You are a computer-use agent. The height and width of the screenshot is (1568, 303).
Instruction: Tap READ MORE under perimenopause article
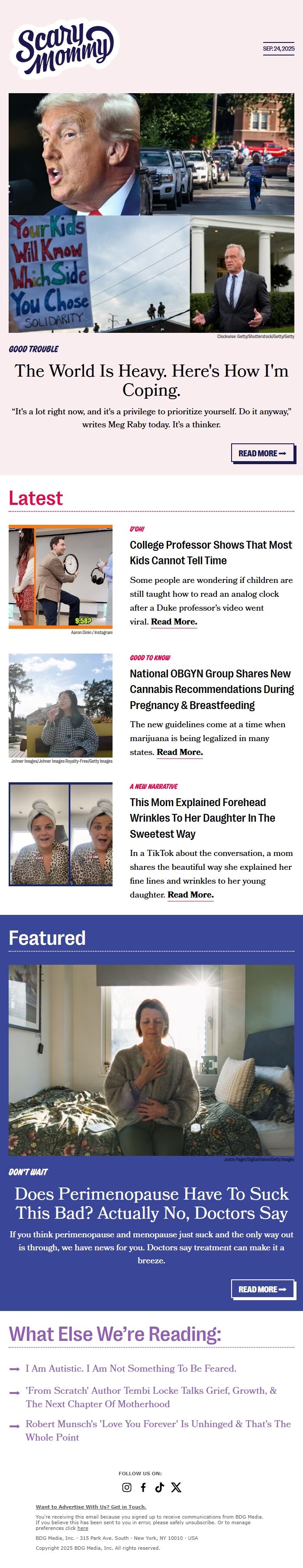click(262, 1288)
